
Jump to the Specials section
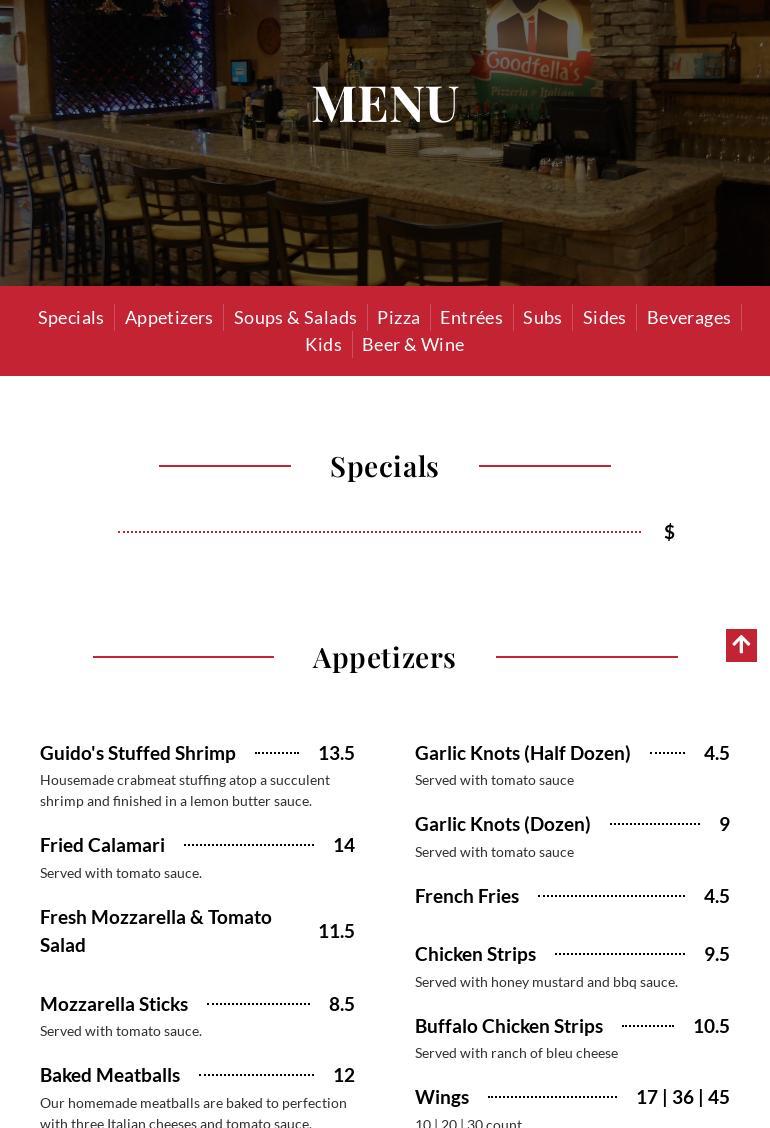pyautogui.click(x=71, y=317)
